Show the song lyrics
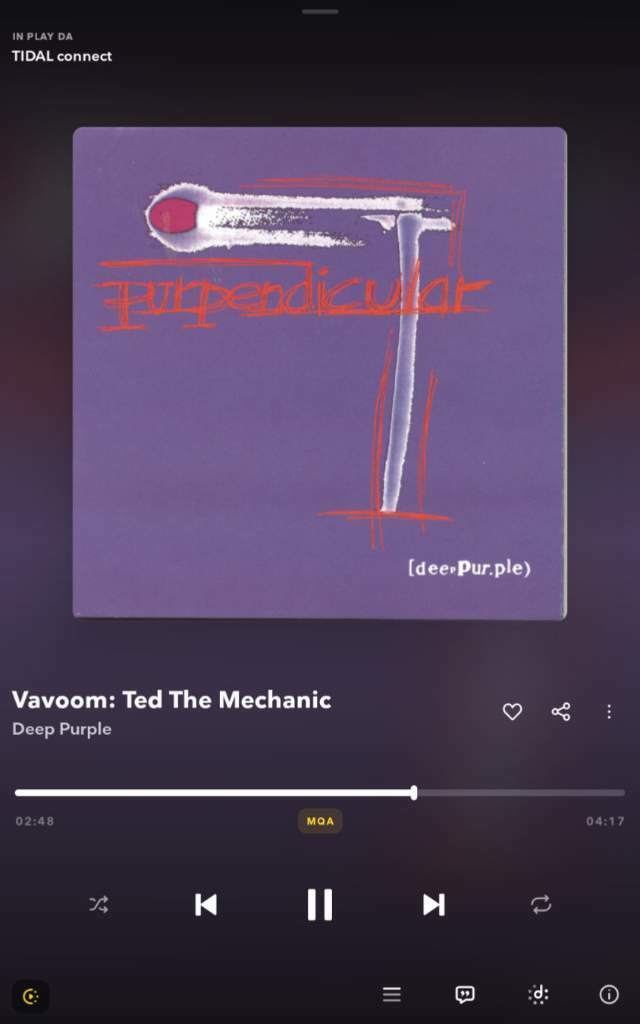640x1024 pixels. [x=464, y=994]
